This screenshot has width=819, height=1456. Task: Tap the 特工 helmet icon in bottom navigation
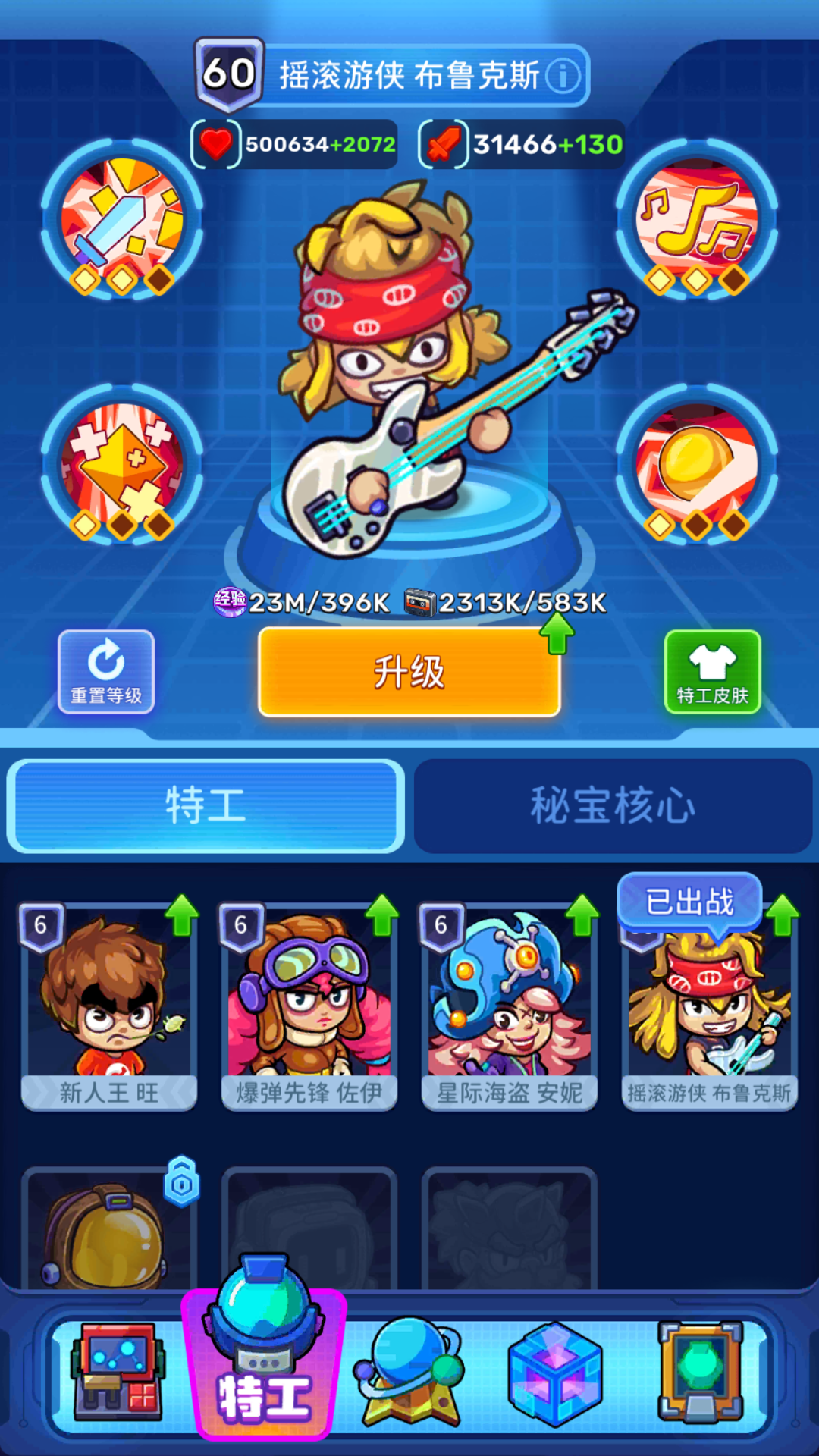pyautogui.click(x=262, y=1357)
